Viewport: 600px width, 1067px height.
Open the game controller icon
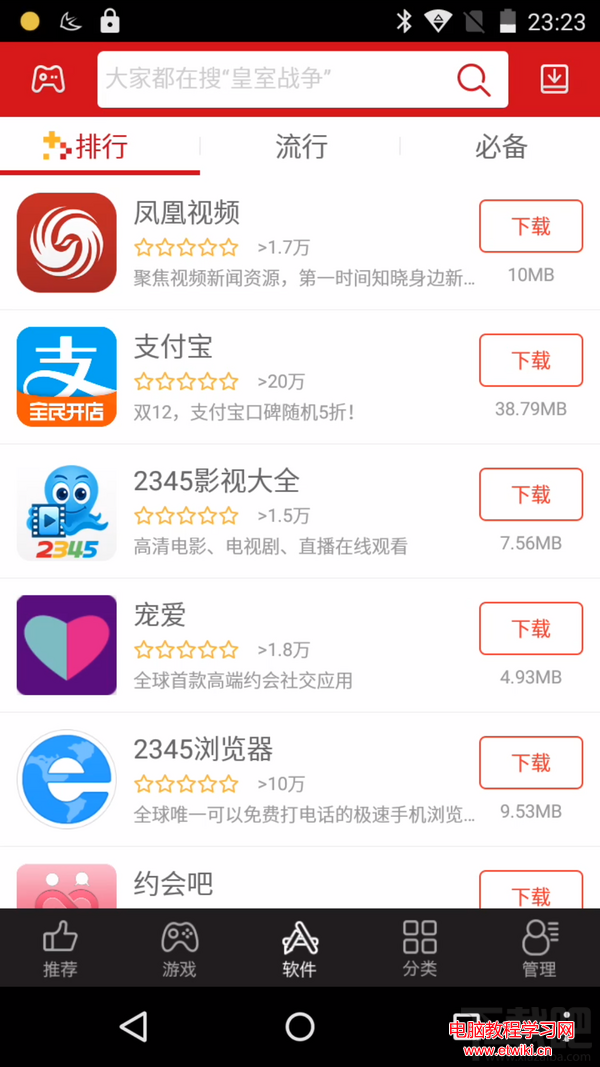coord(48,79)
